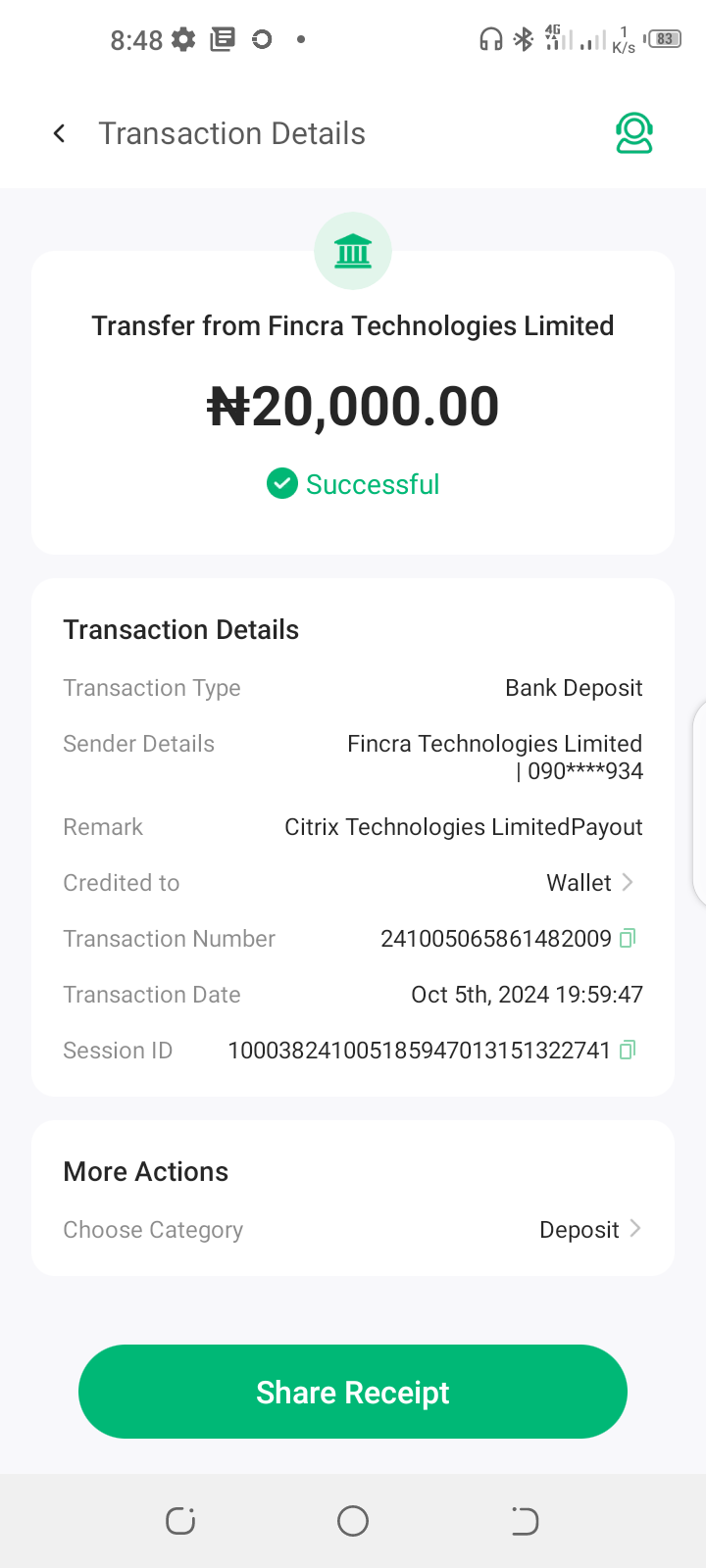Open Choose Category set to Deposit

click(x=590, y=1229)
